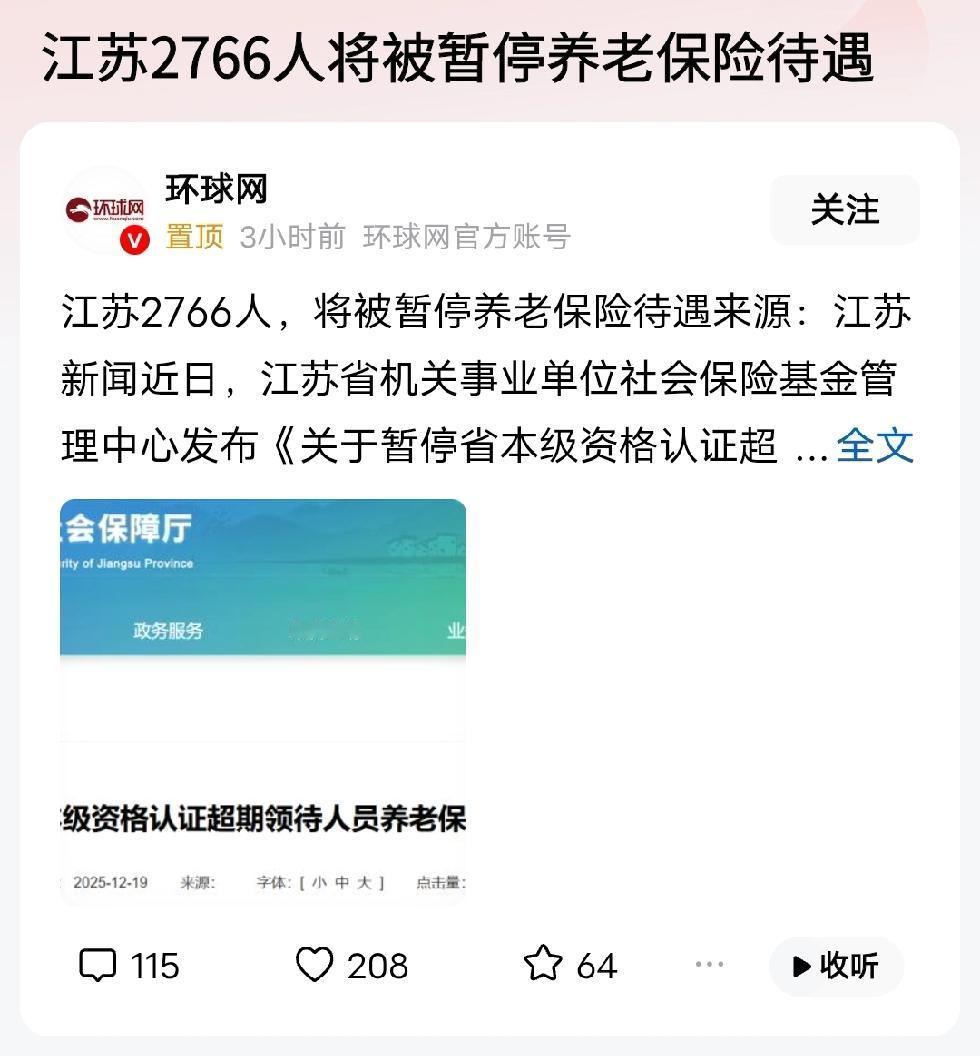This screenshot has height=1056, width=980.
Task: Click the 环球网 profile avatar
Action: click(103, 210)
